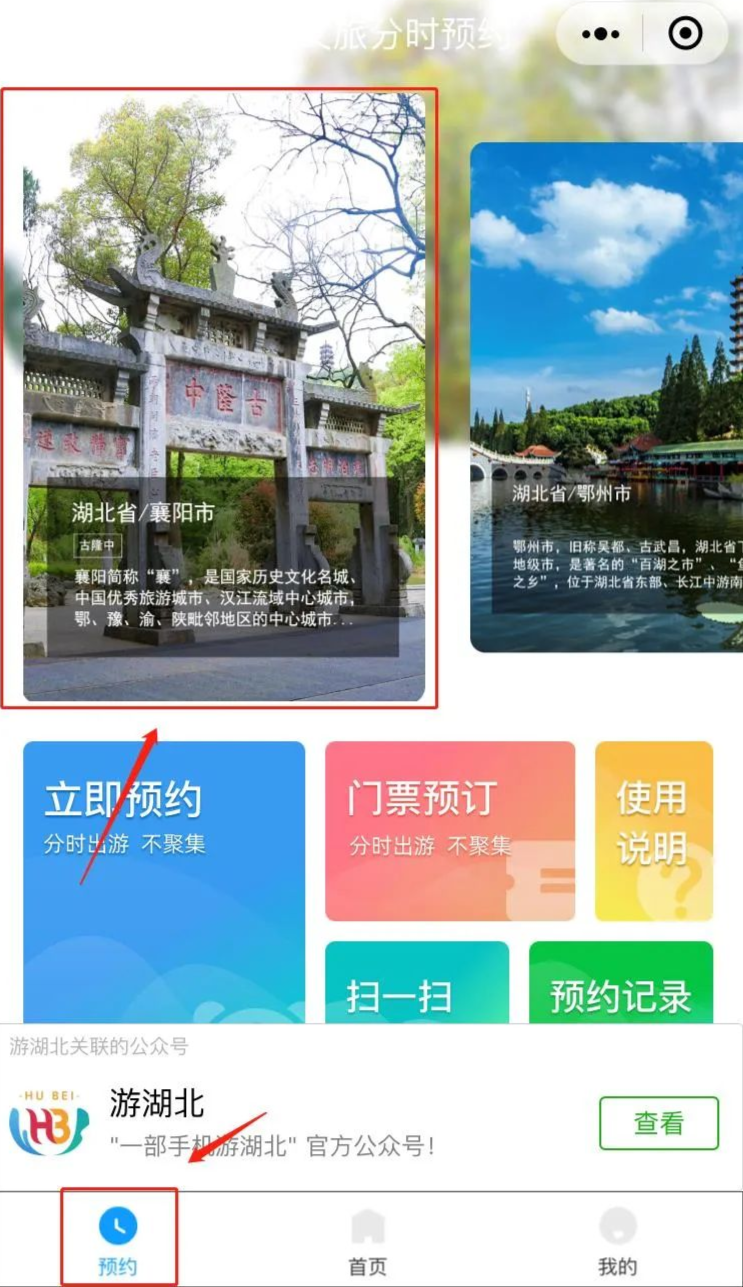Switch to the 首页 tab
Viewport: 743px width, 1287px height.
click(x=367, y=1240)
